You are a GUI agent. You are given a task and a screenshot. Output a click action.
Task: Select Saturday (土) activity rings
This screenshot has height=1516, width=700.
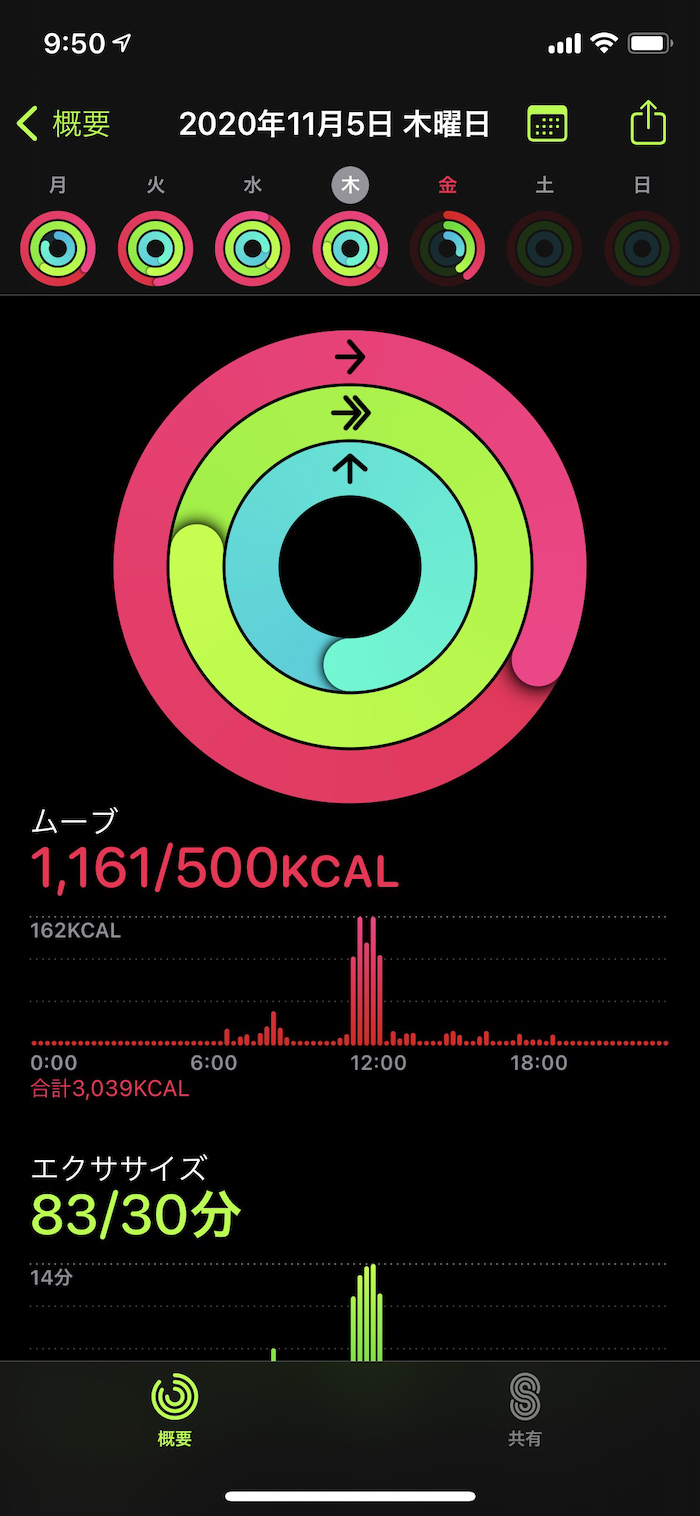545,248
